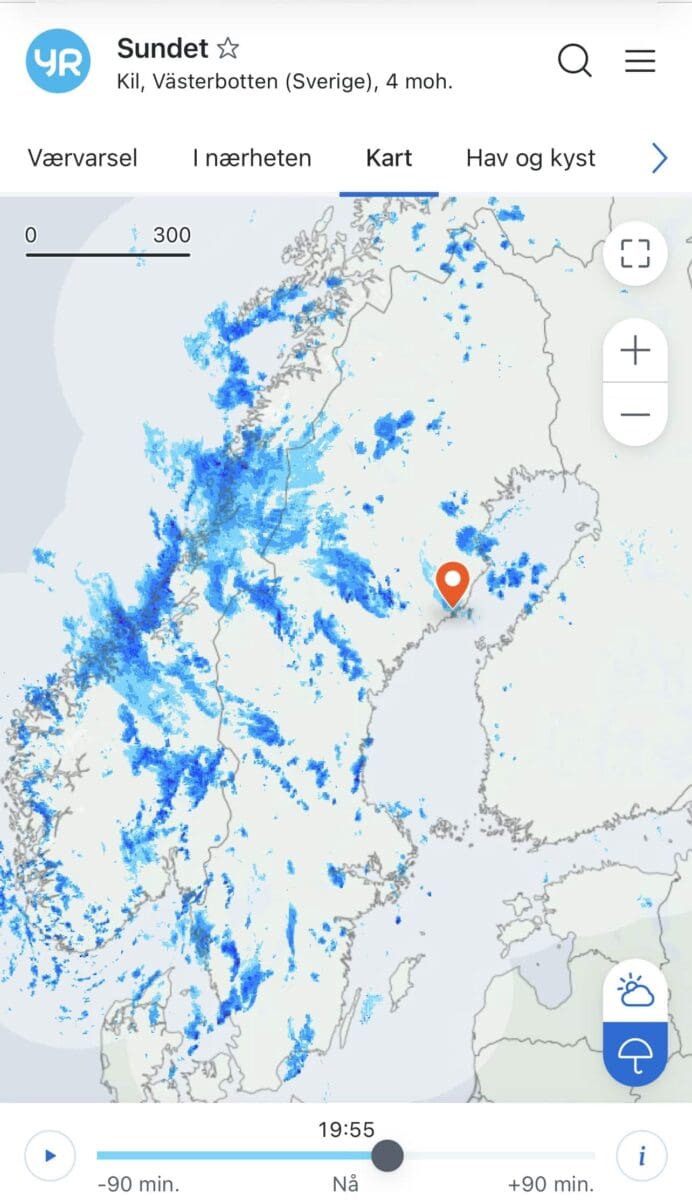Switch to the Værvarsel tab
Screen dimensions: 692x1200
(x=82, y=158)
